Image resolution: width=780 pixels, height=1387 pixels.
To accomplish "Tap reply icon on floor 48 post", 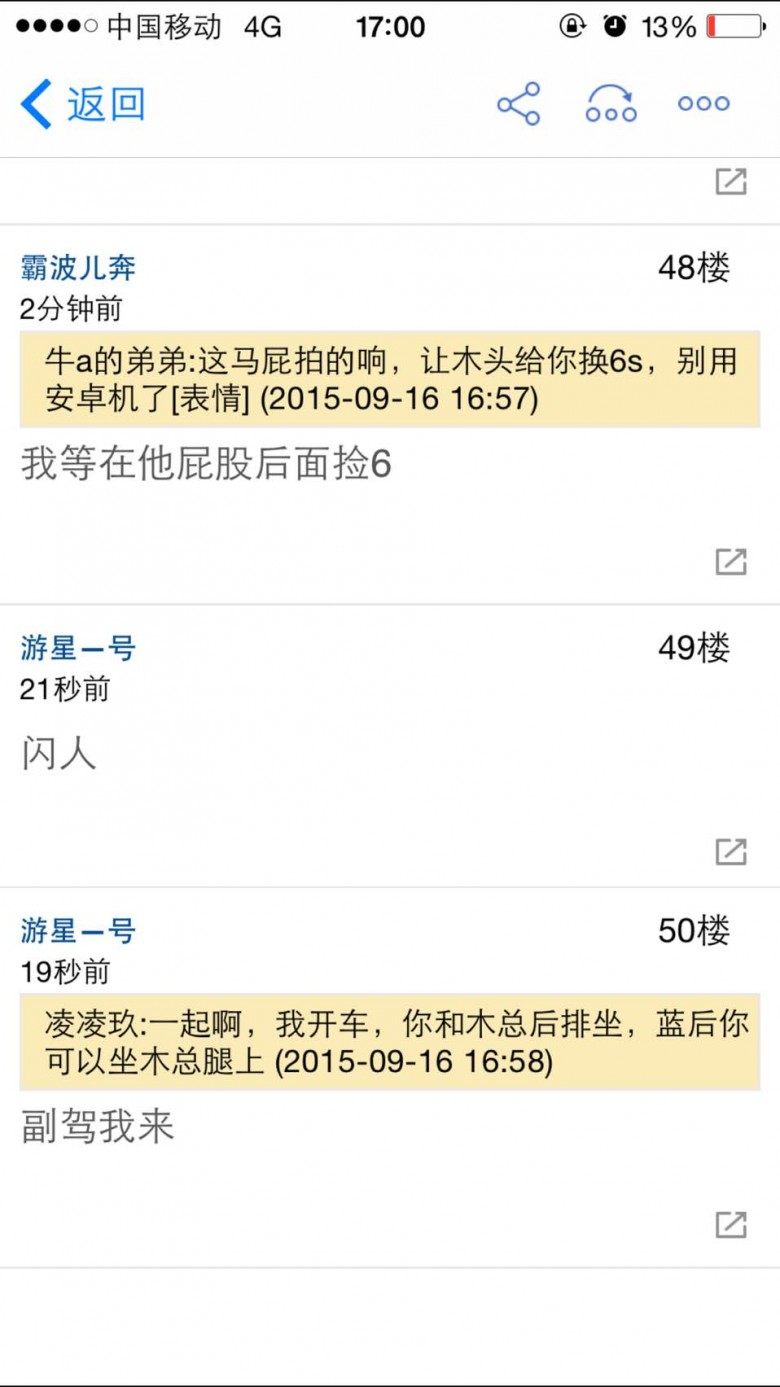I will point(731,562).
